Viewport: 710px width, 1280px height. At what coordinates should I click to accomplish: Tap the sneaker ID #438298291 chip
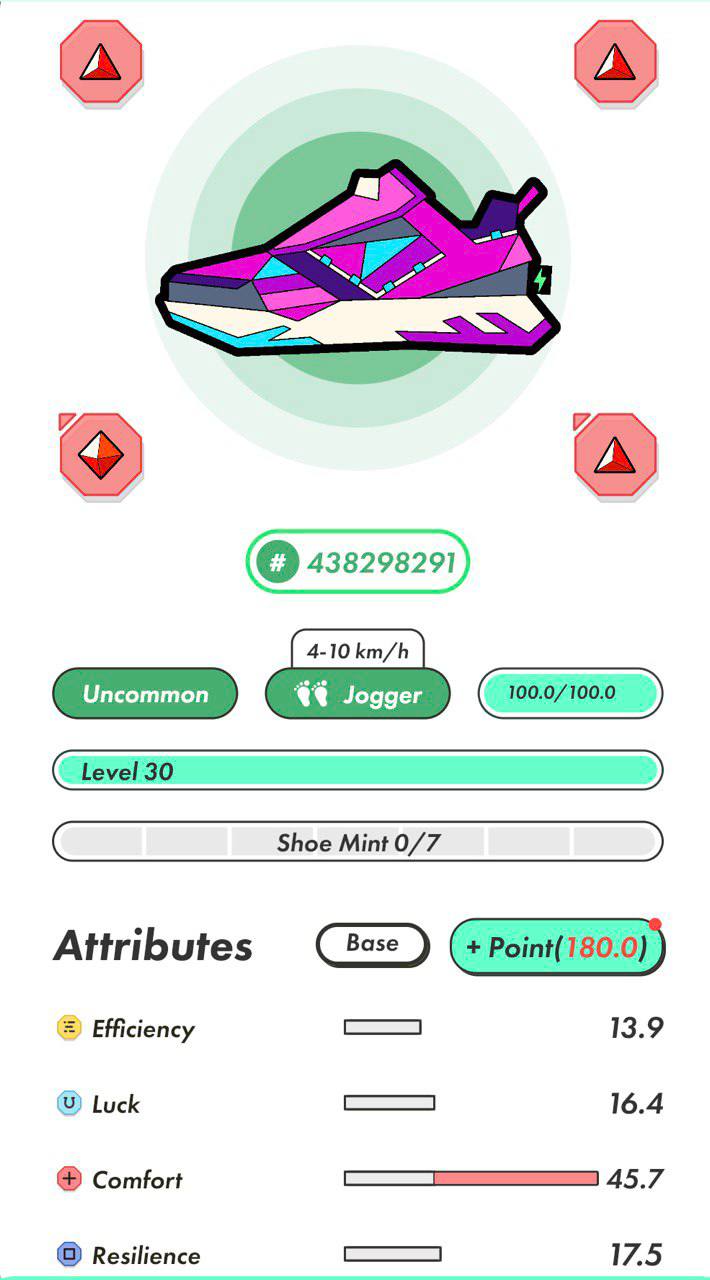pyautogui.click(x=357, y=562)
